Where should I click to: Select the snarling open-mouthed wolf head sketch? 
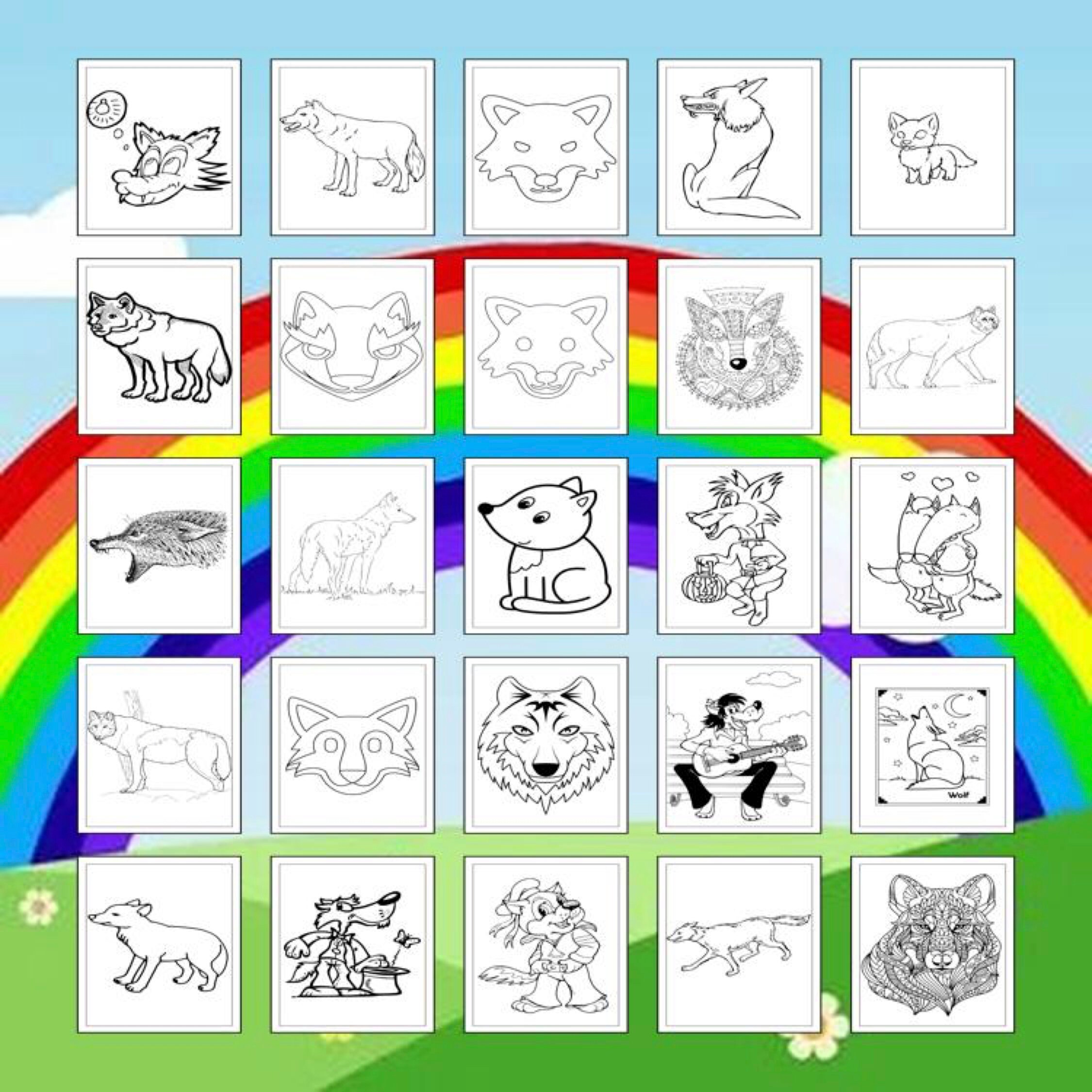coord(159,546)
